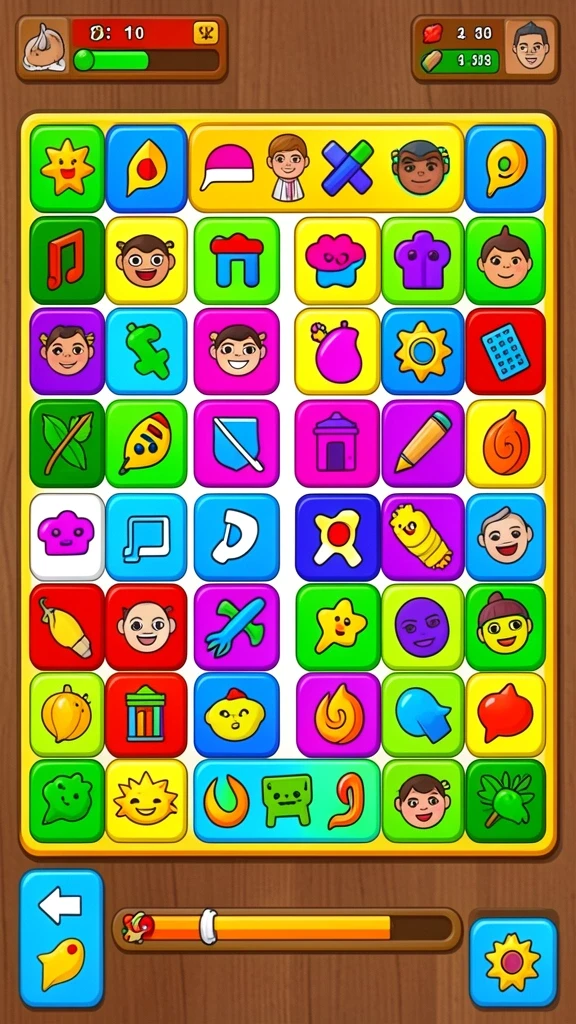The width and height of the screenshot is (576, 1024).
Task: Choose the yellow chick on the blue tile
Action: (236, 715)
